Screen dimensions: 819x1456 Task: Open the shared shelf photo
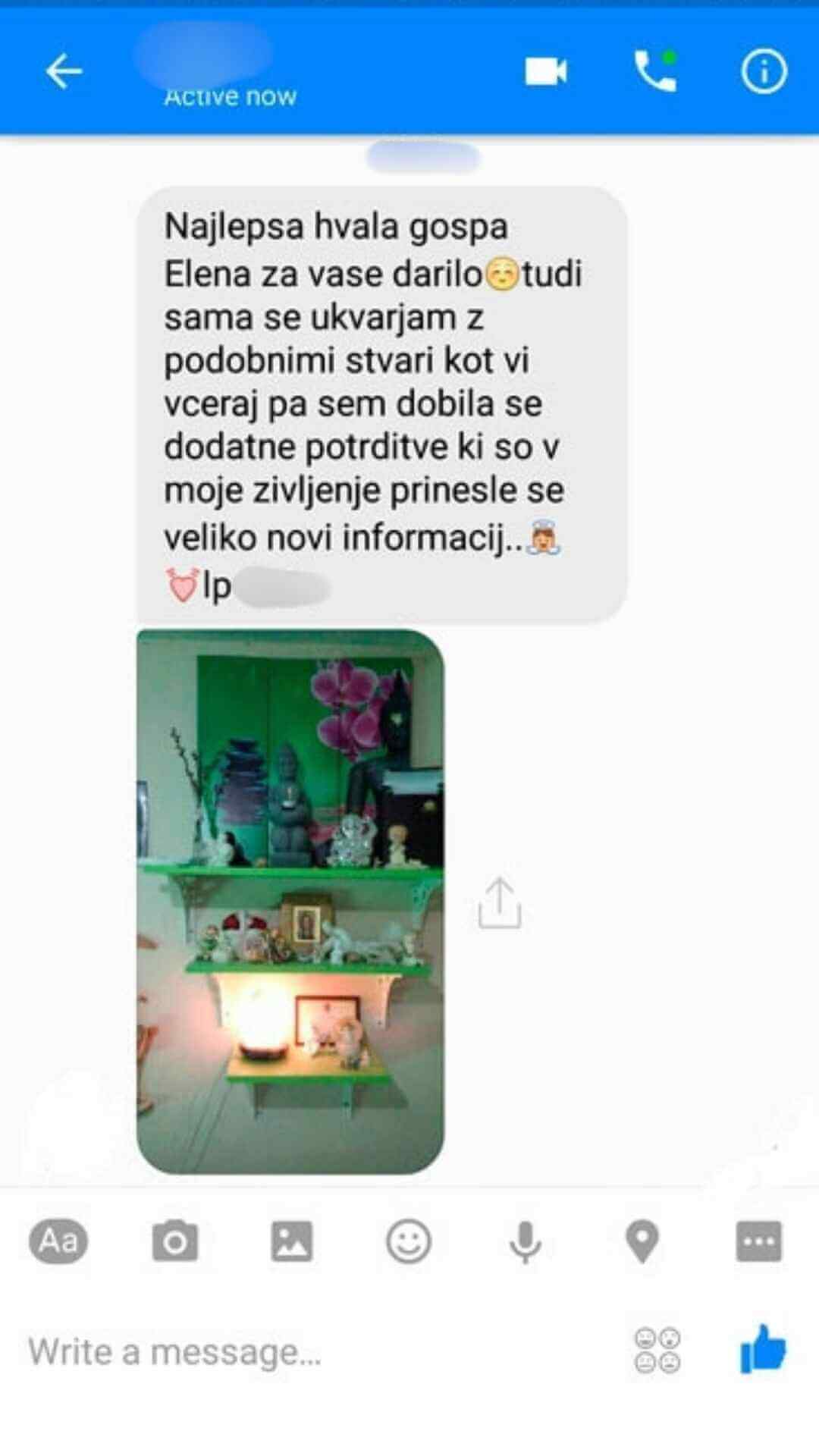290,902
